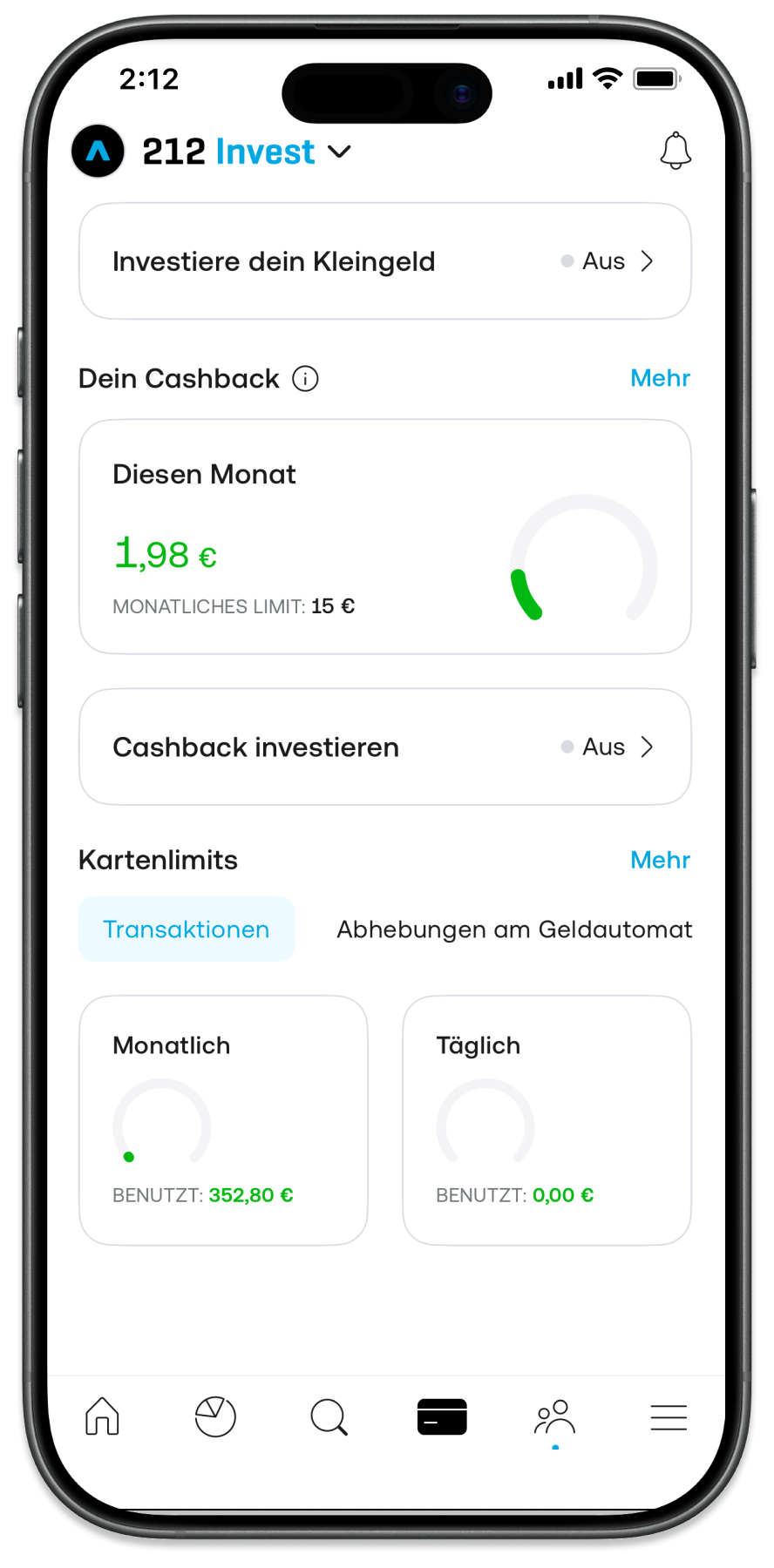The image size is (774, 1568).
Task: Select the card tab in bottom navigation
Action: click(x=442, y=1416)
